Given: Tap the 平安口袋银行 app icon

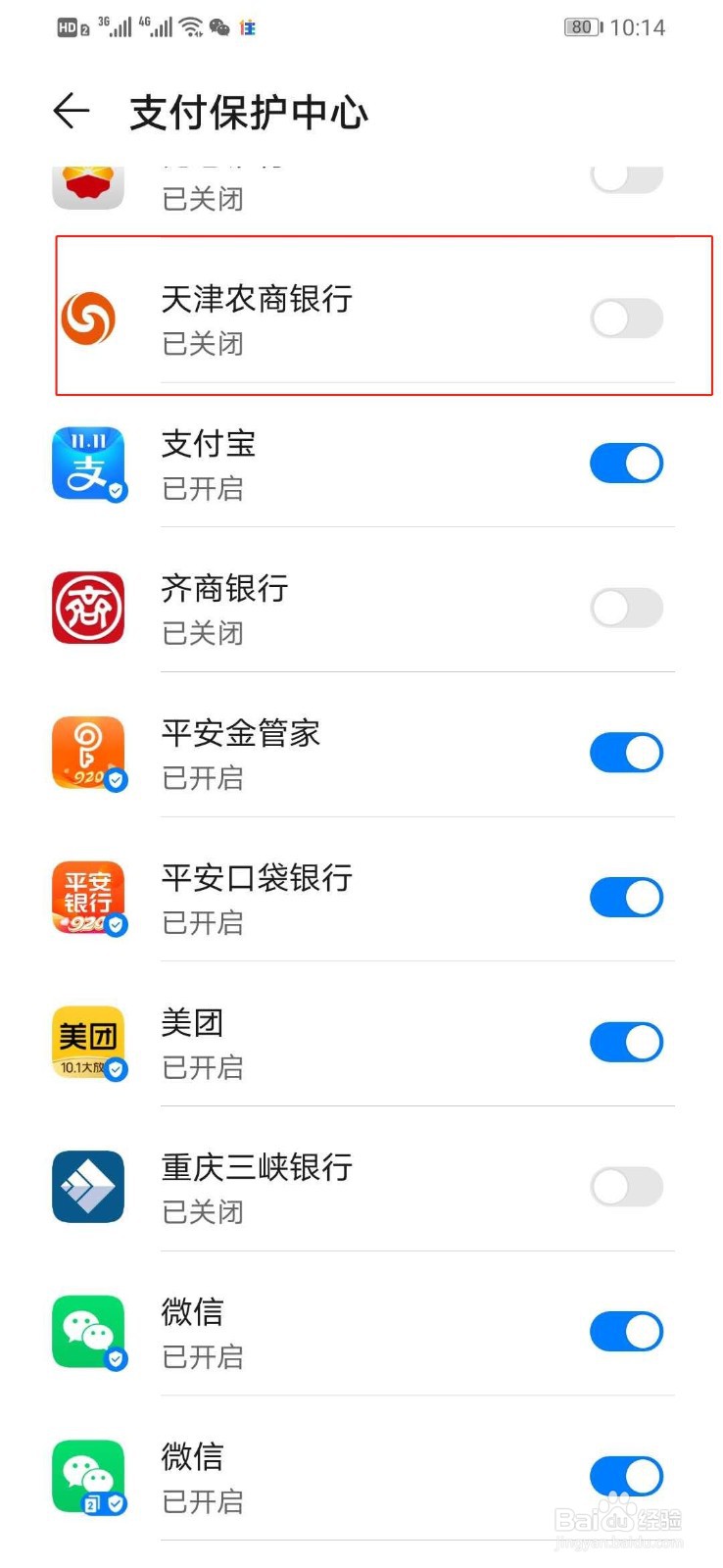Looking at the screenshot, I should [x=88, y=897].
